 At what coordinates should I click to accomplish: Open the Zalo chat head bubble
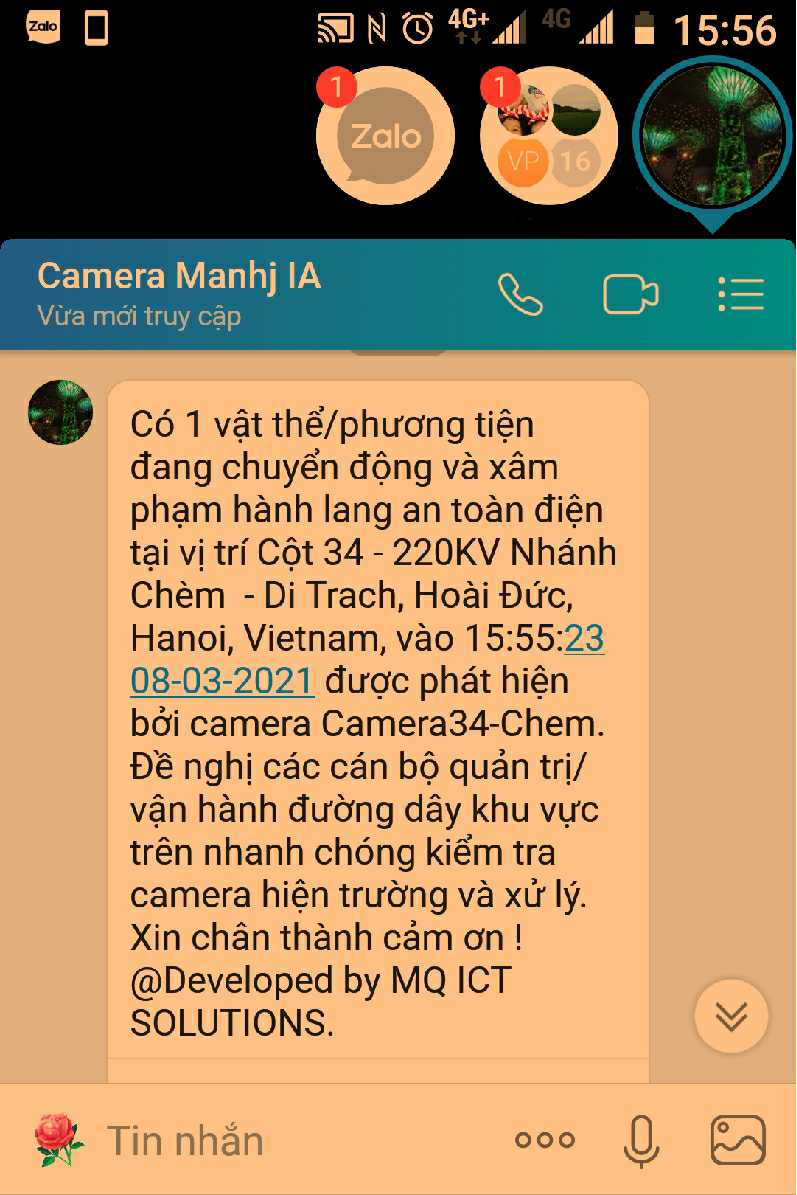[386, 137]
